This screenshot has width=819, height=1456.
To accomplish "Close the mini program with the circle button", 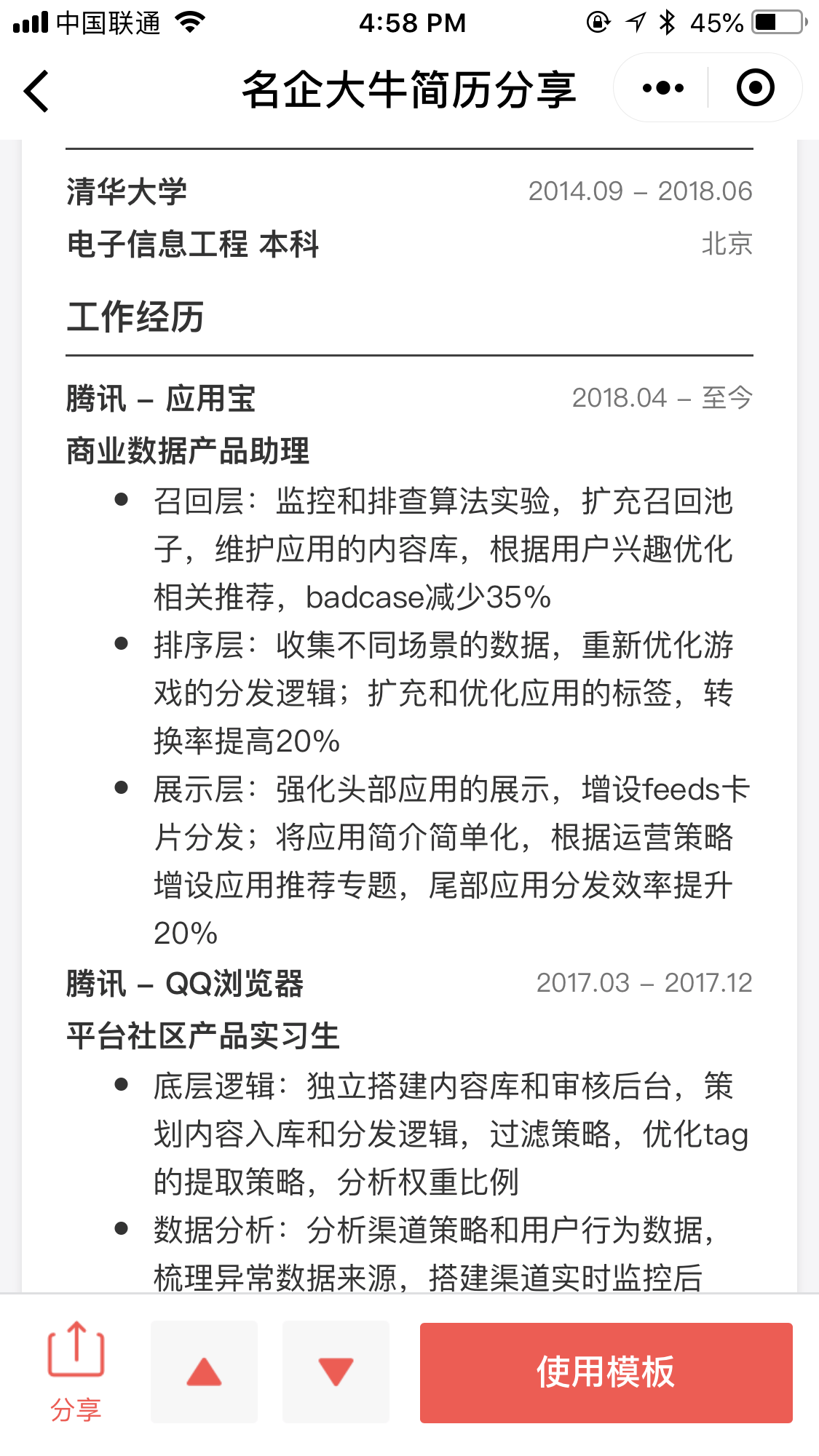I will (x=755, y=88).
